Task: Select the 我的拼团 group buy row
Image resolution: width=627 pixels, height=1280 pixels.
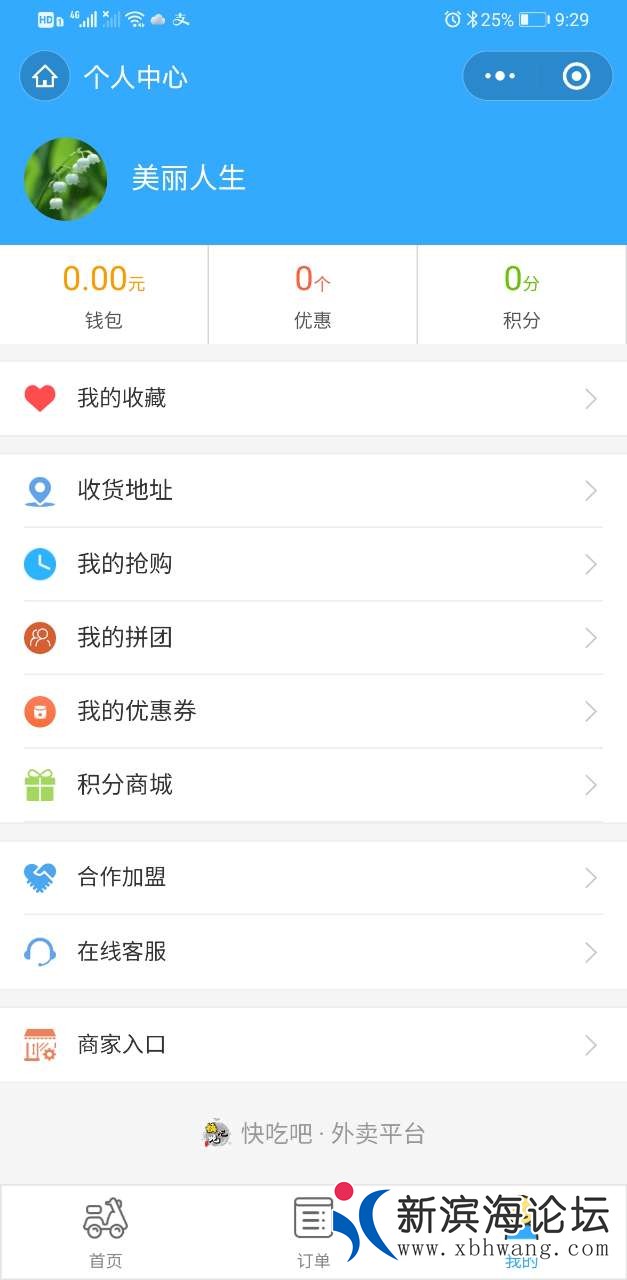Action: point(312,637)
